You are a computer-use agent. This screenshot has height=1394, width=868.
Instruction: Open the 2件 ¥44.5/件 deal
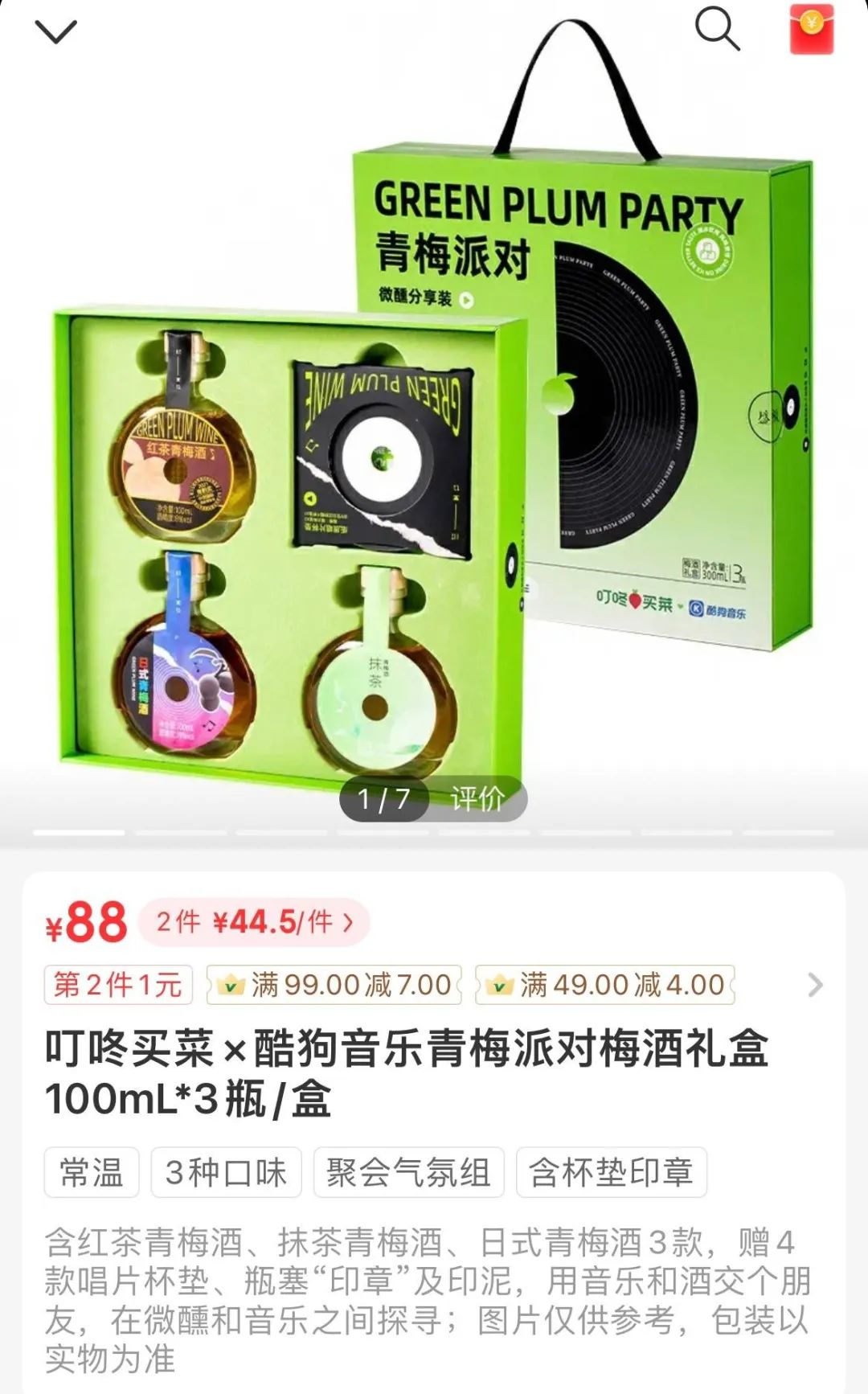click(254, 922)
